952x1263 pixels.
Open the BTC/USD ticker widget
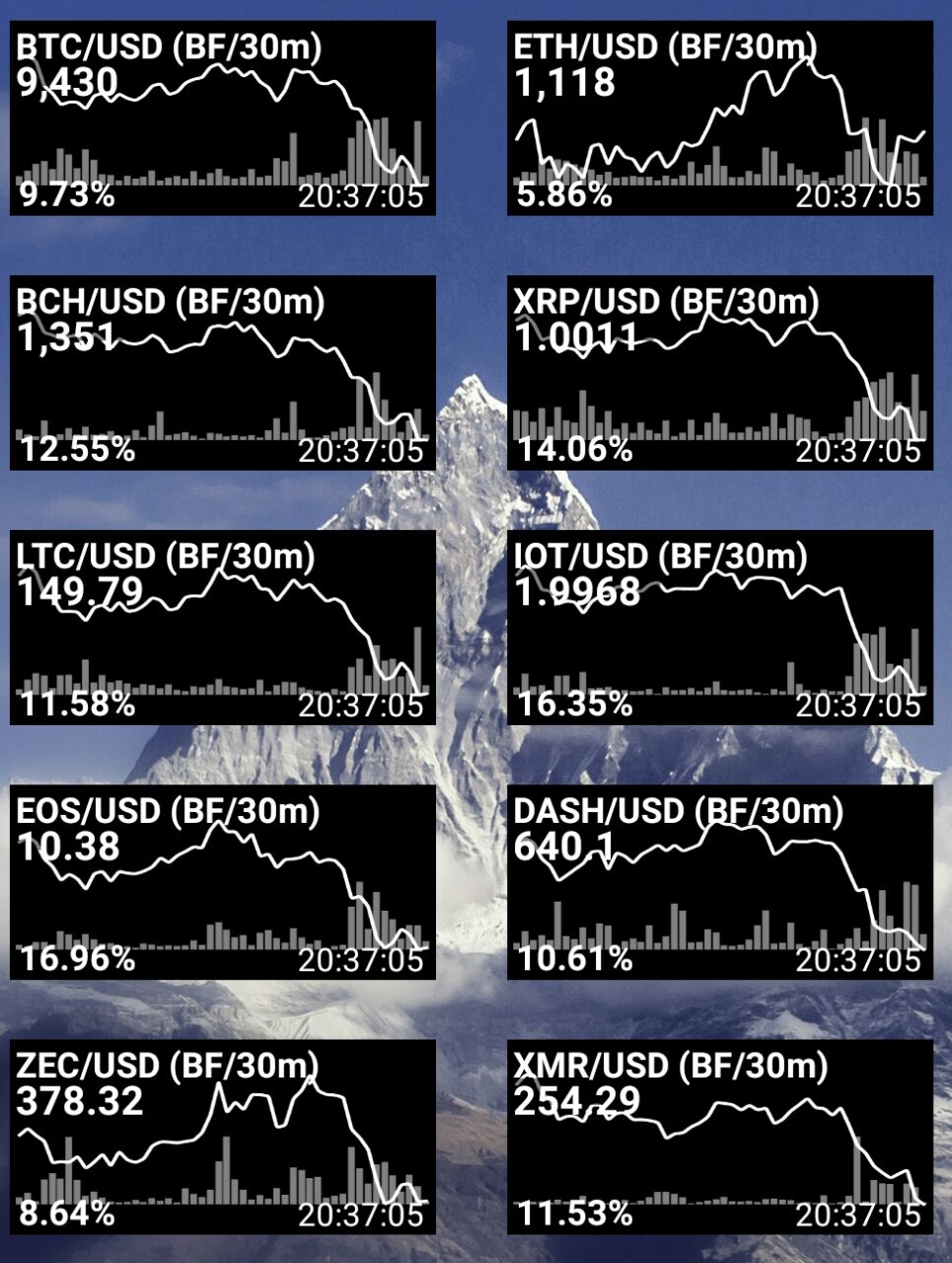tap(223, 118)
